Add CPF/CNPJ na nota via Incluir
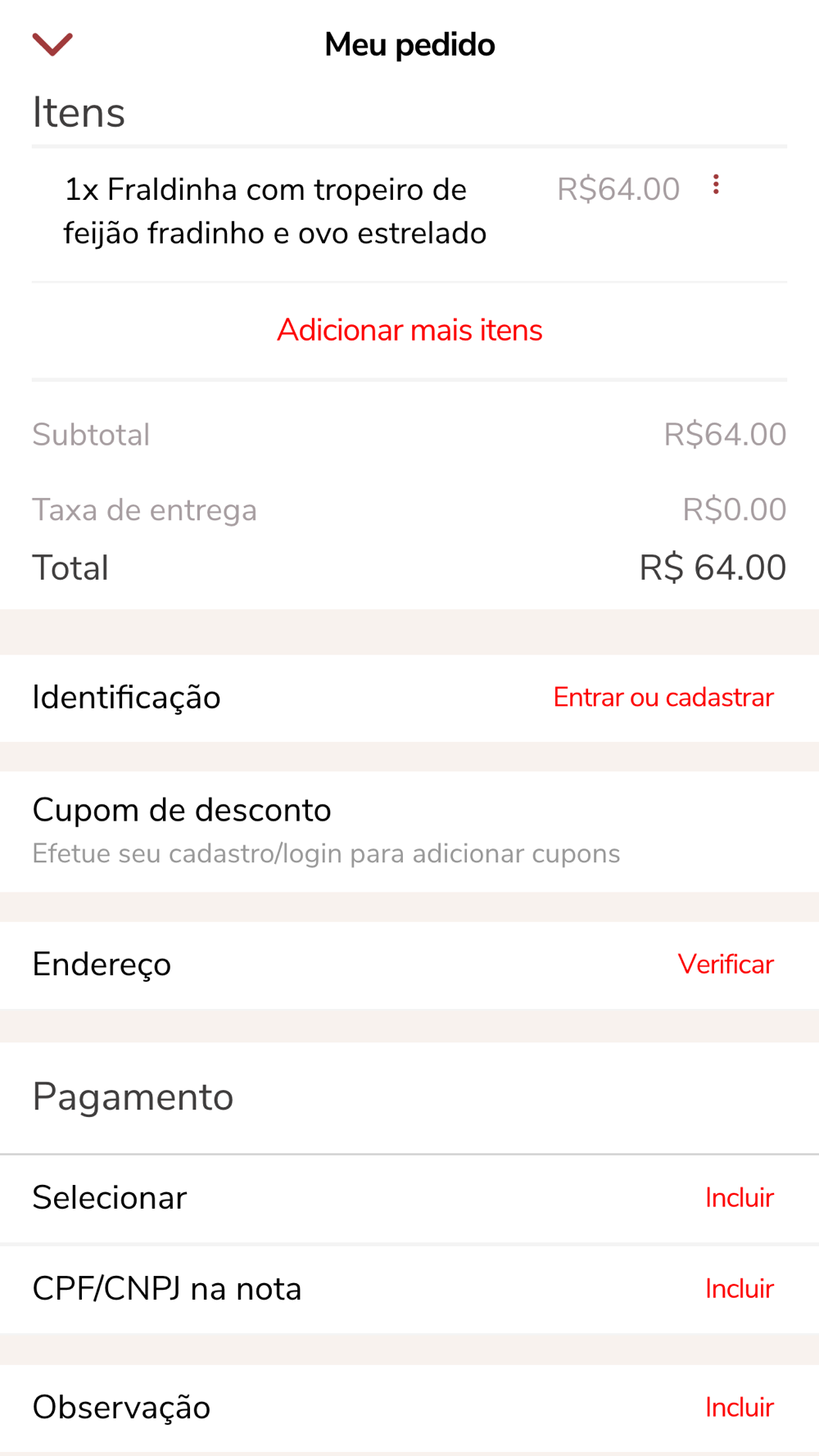The height and width of the screenshot is (1456, 819). coord(739,1289)
